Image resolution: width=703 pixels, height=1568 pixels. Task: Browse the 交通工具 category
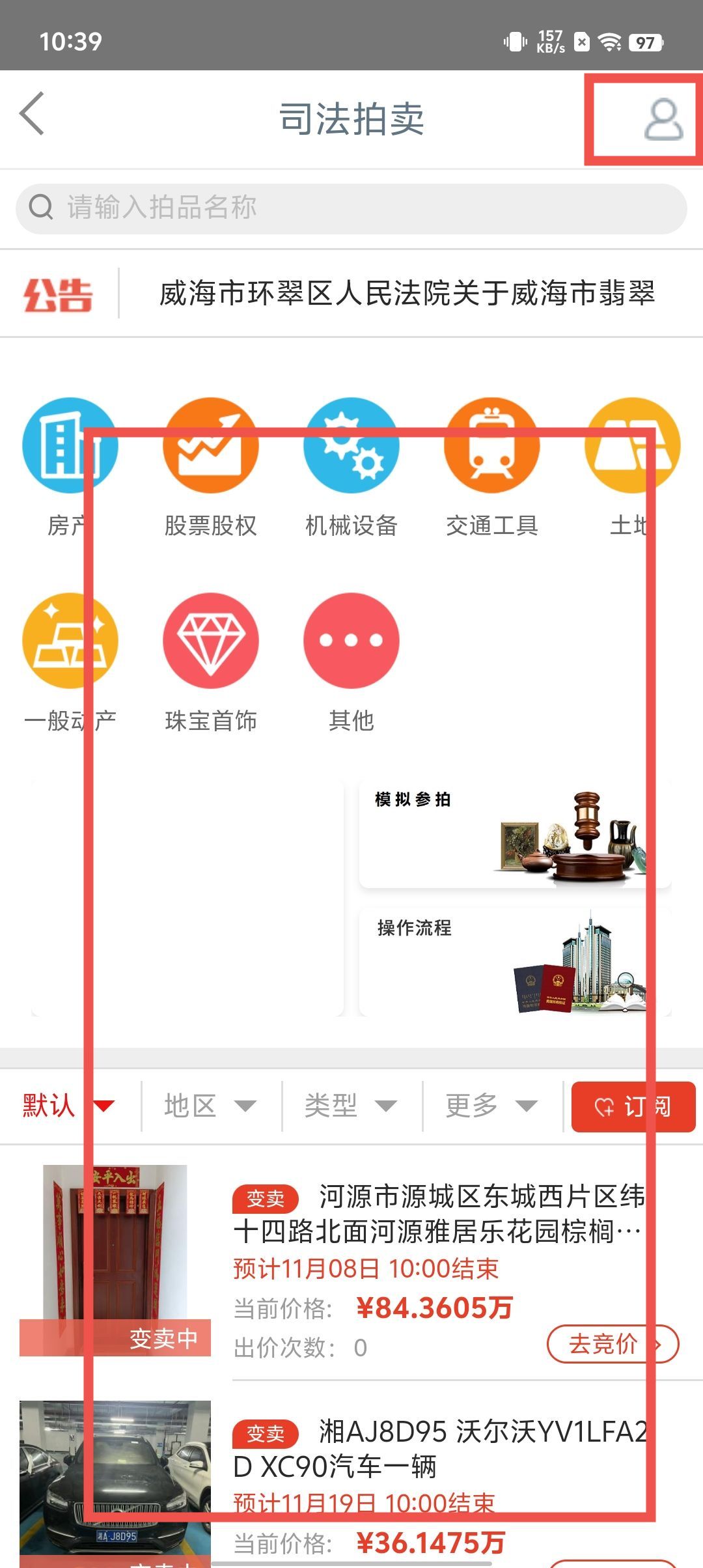tap(491, 466)
